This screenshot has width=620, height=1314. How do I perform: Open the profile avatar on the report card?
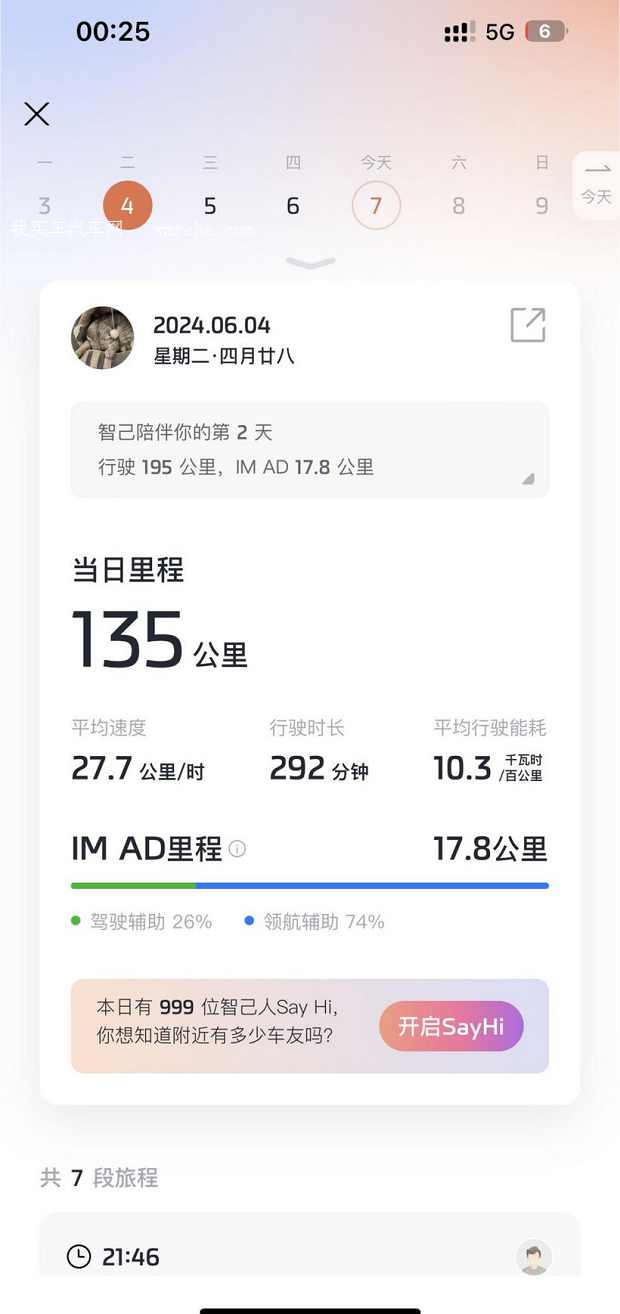tap(102, 337)
